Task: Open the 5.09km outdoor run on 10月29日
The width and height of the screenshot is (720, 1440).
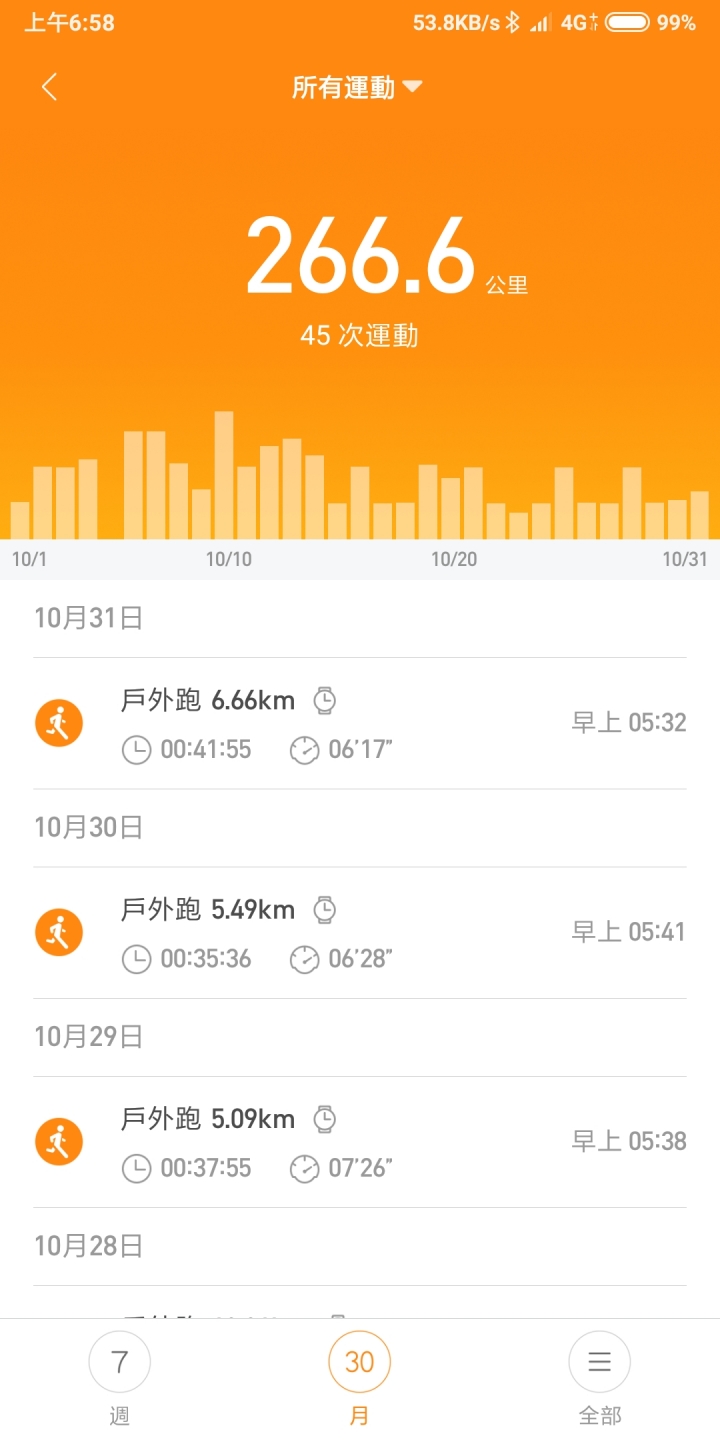Action: tap(360, 1142)
